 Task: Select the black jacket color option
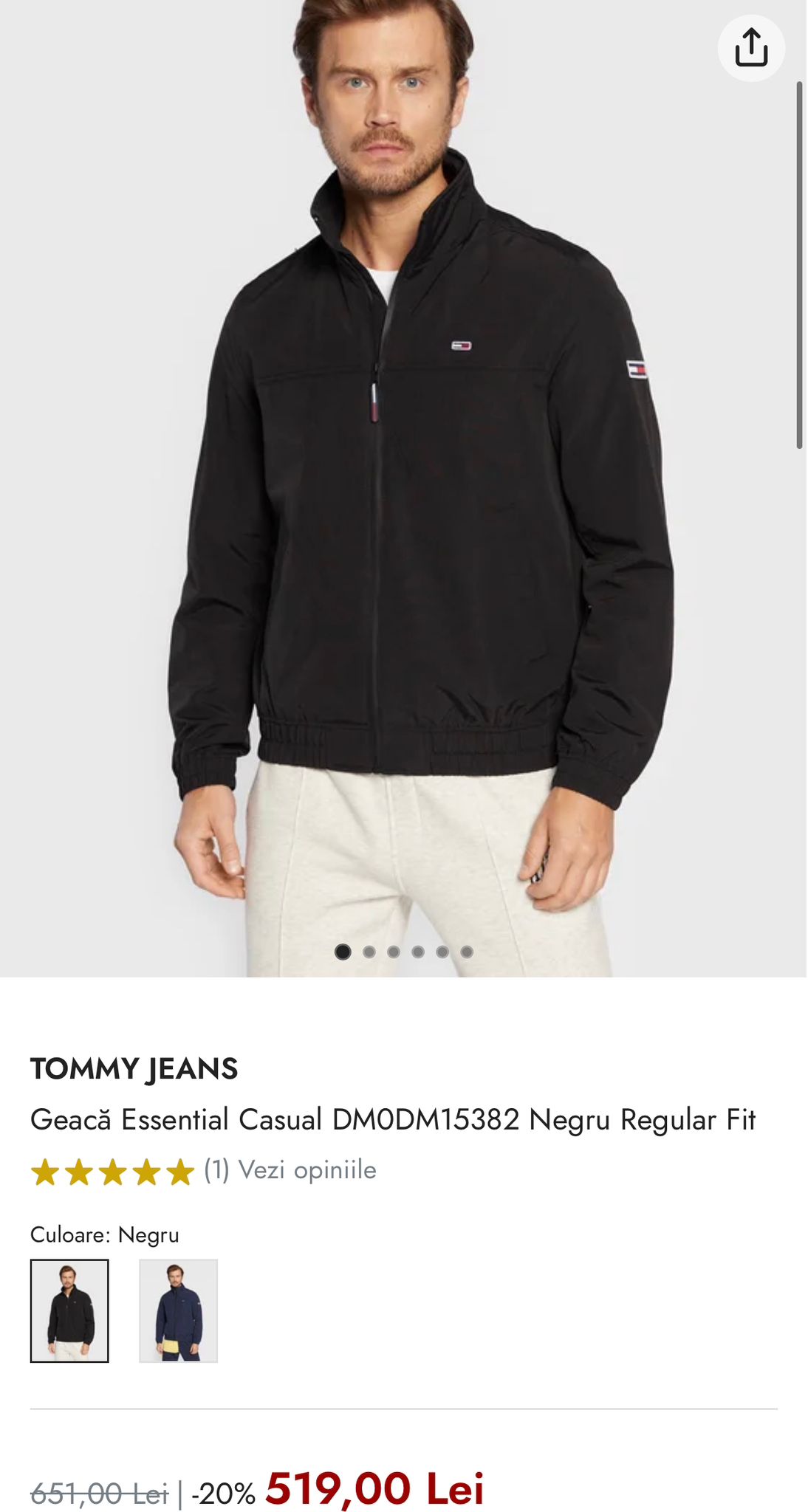coord(69,1310)
